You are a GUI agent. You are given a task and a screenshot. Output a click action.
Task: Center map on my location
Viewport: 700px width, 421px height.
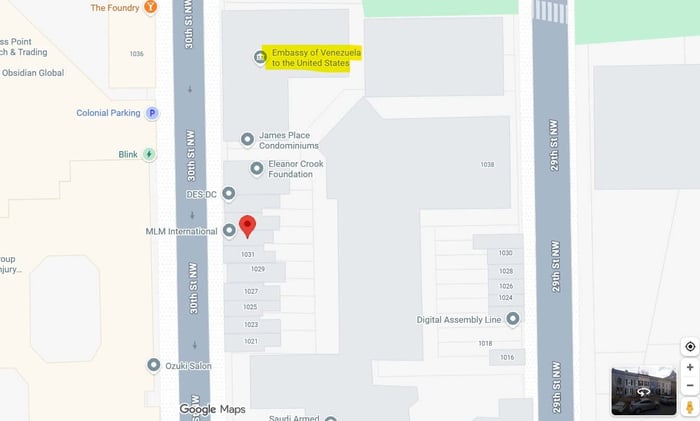690,347
